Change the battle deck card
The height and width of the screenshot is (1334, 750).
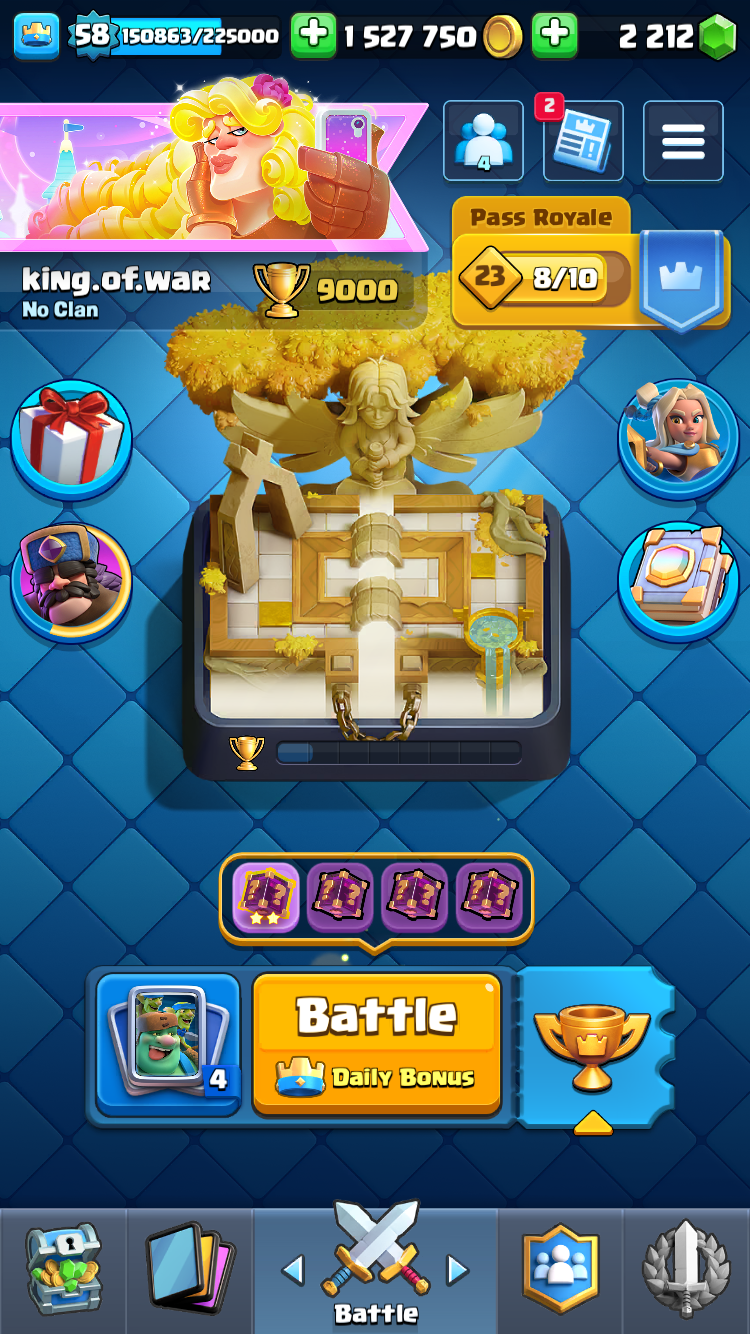[168, 1044]
